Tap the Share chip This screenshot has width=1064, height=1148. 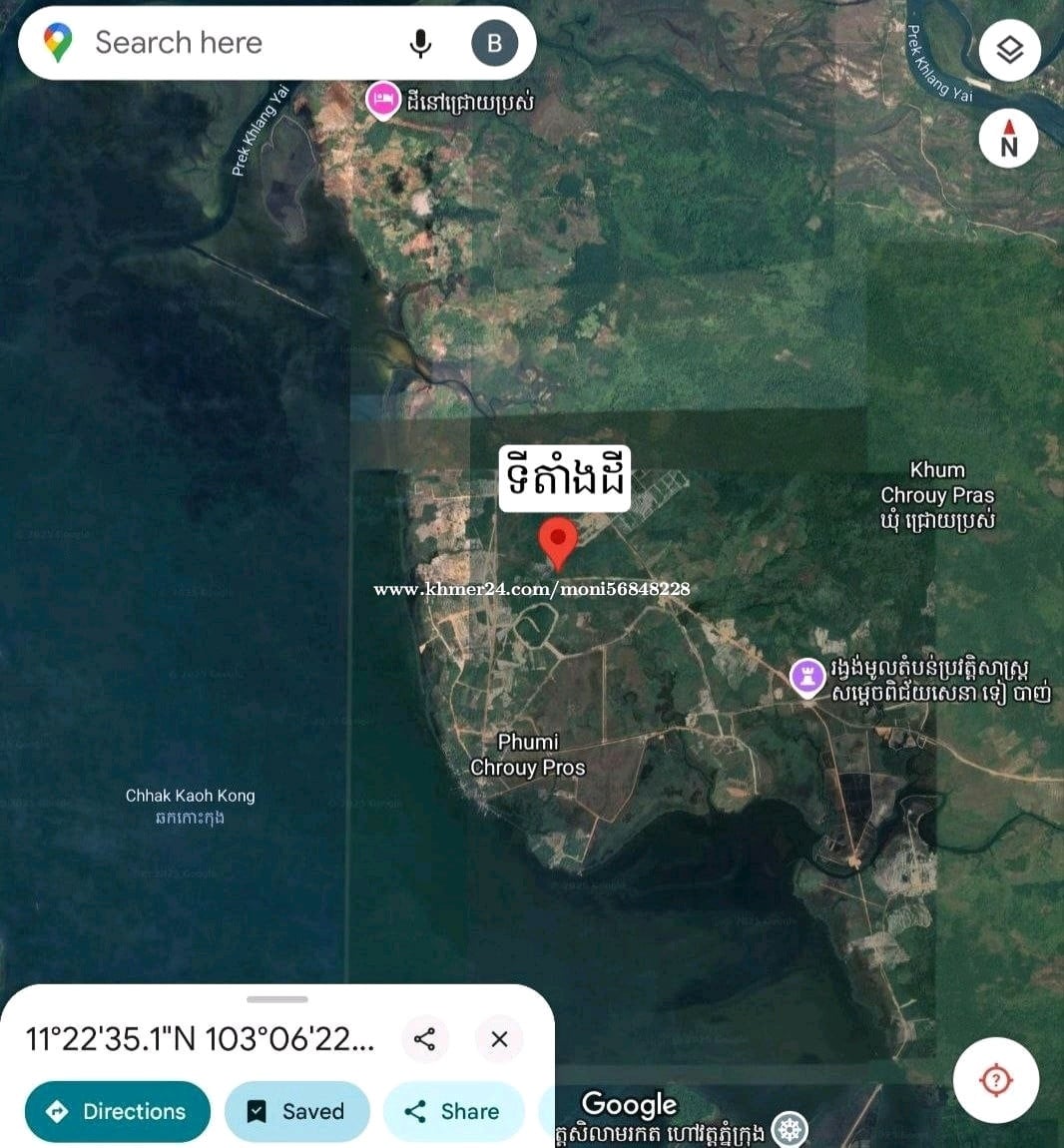click(452, 1111)
